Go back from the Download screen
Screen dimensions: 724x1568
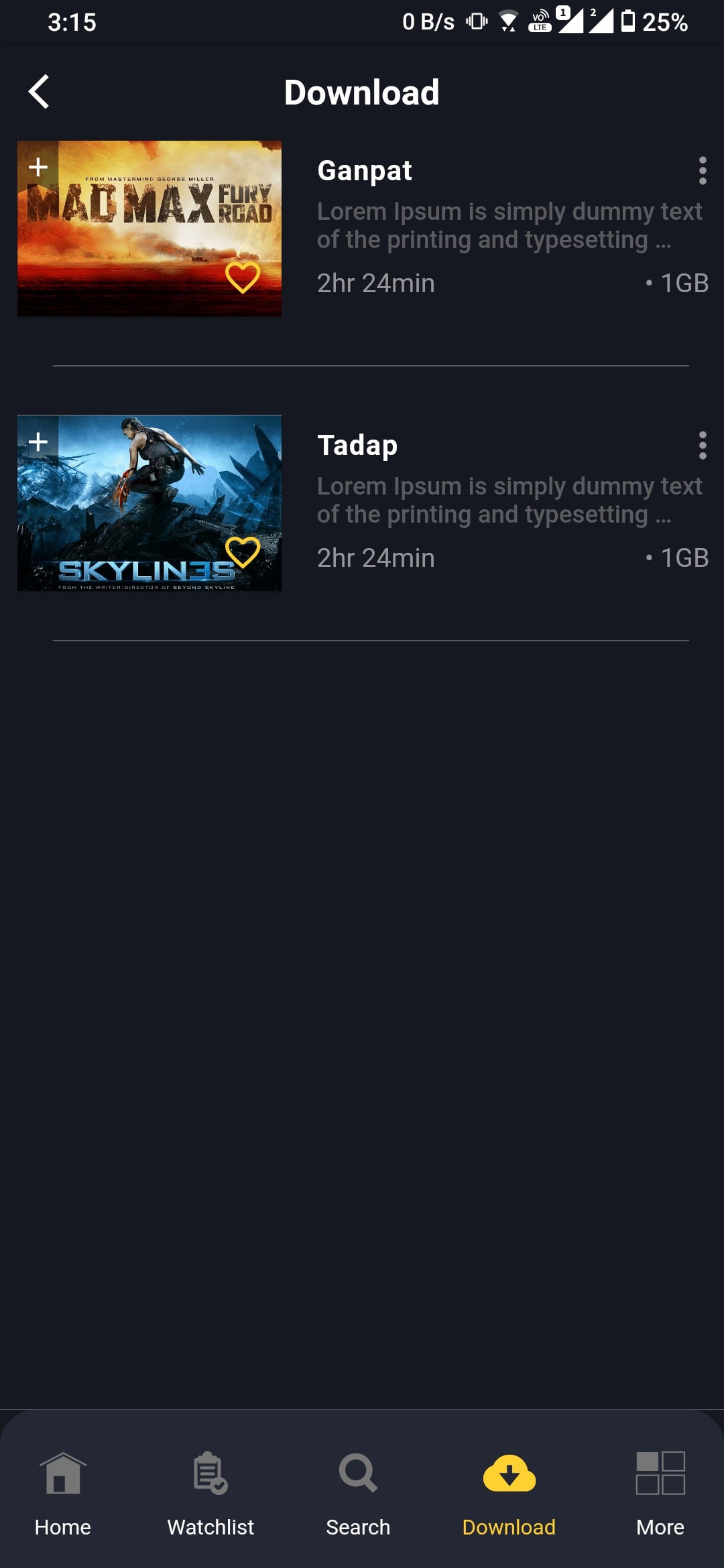39,92
